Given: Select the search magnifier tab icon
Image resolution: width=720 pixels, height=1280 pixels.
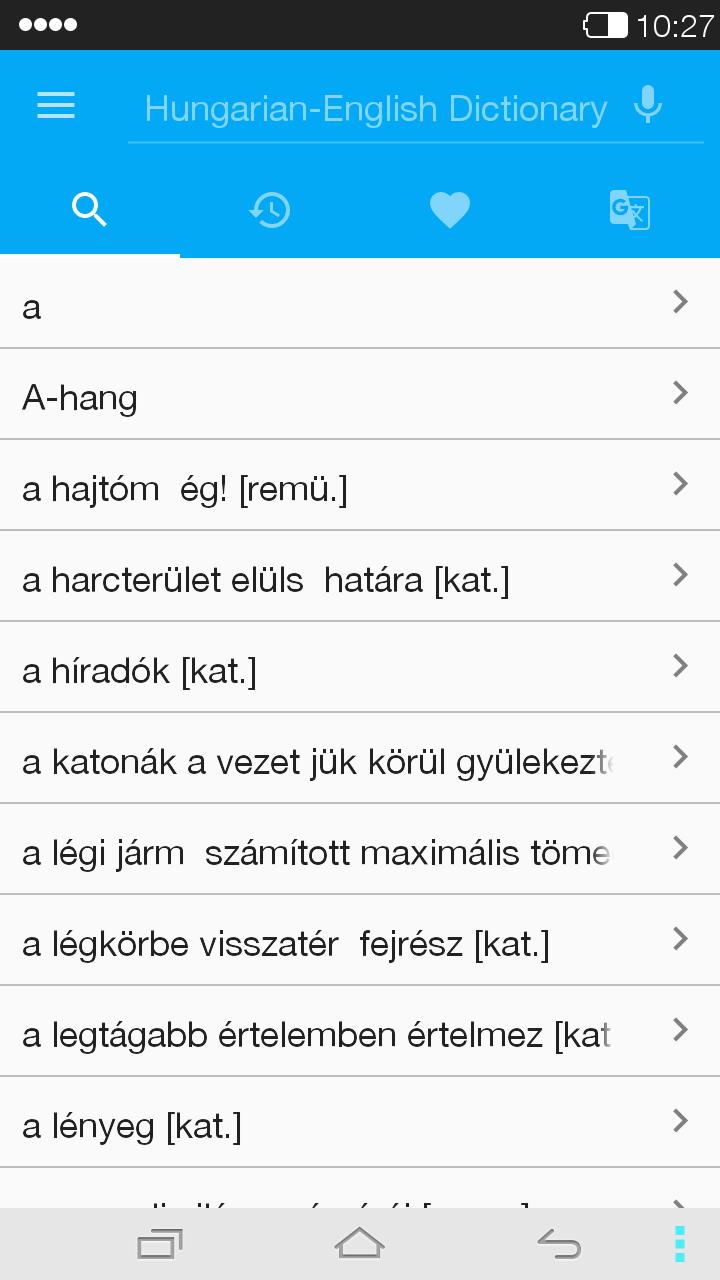Looking at the screenshot, I should click(x=90, y=209).
